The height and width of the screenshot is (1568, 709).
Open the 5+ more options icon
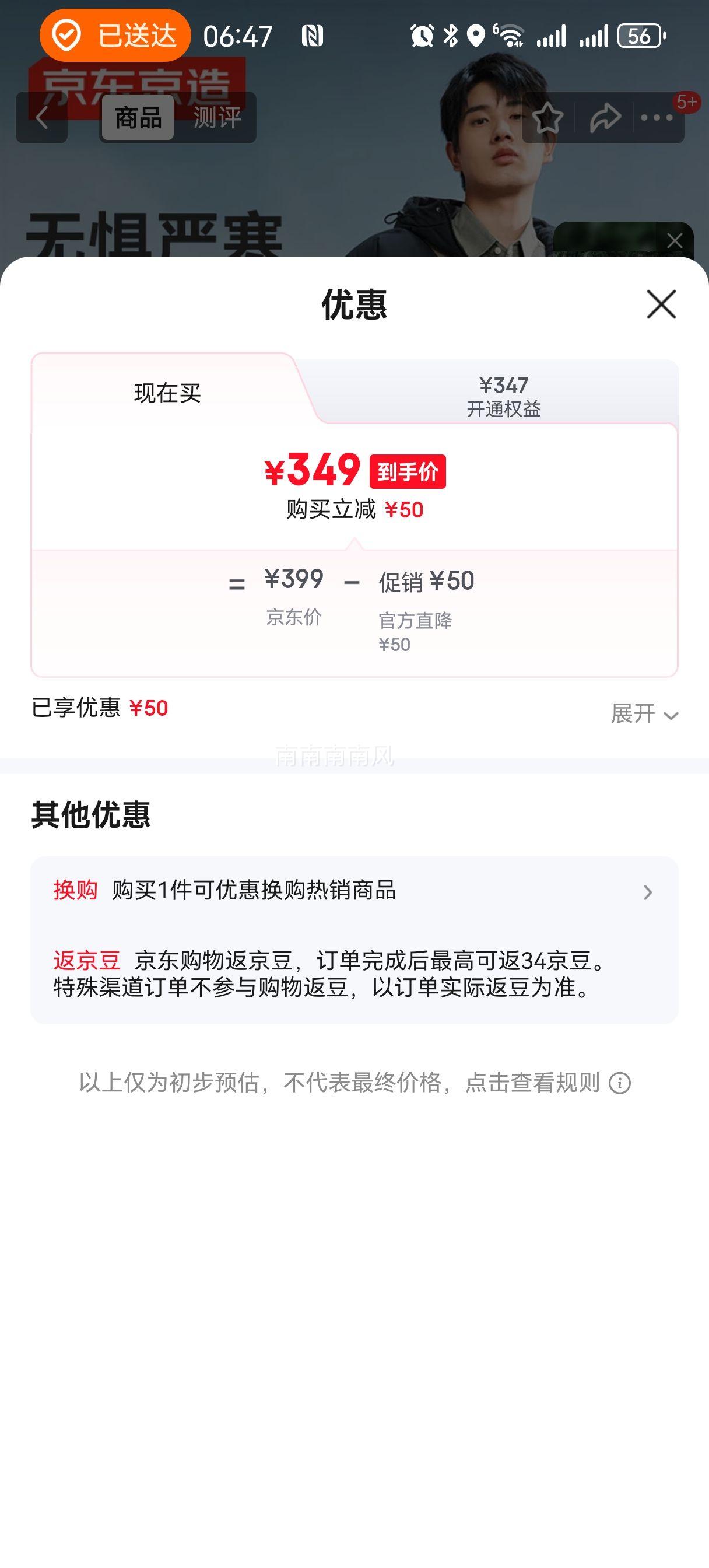tap(657, 118)
